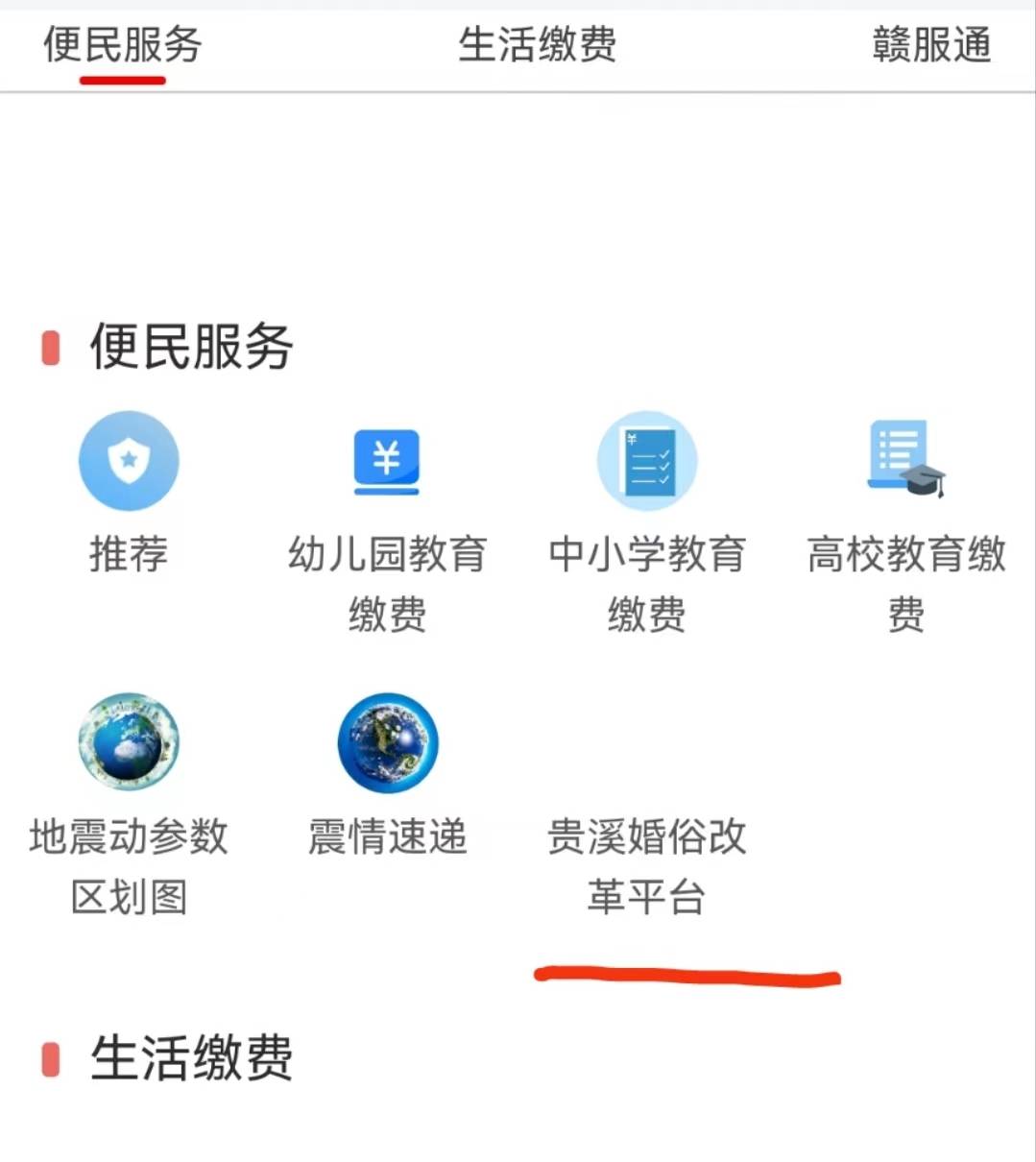Open 震情速递
This screenshot has height=1162, width=1036.
click(x=387, y=742)
